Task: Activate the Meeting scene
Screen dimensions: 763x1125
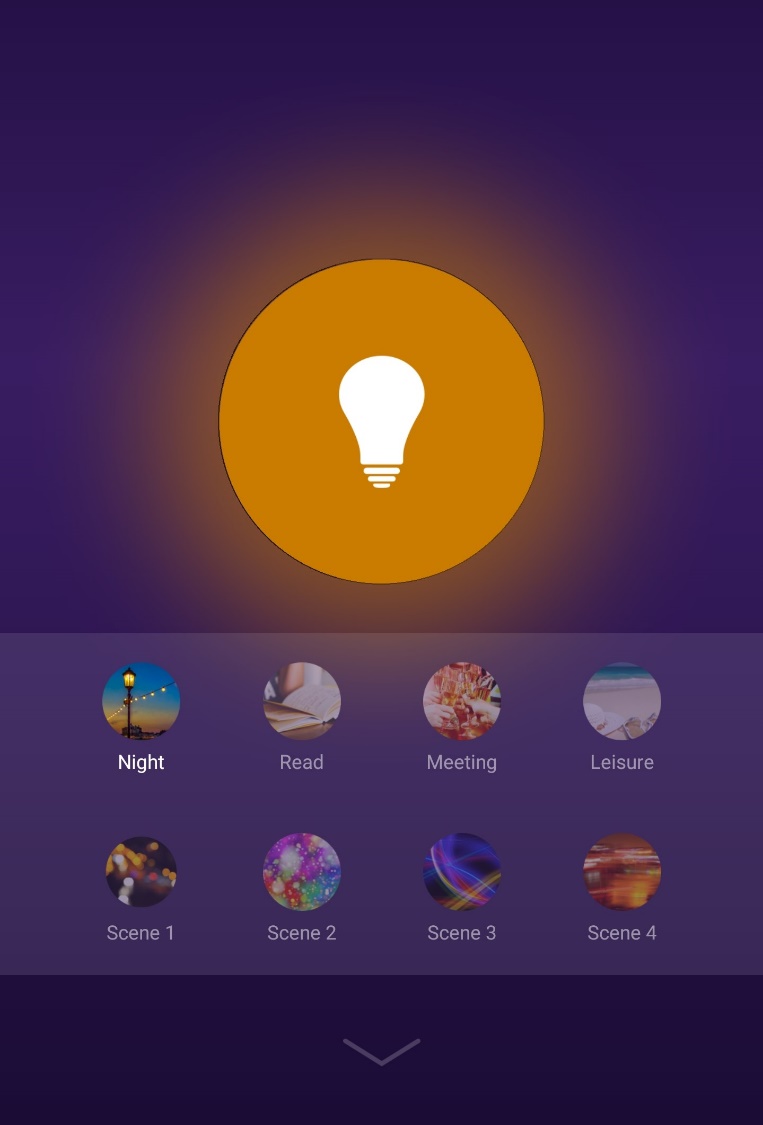Action: 461,702
